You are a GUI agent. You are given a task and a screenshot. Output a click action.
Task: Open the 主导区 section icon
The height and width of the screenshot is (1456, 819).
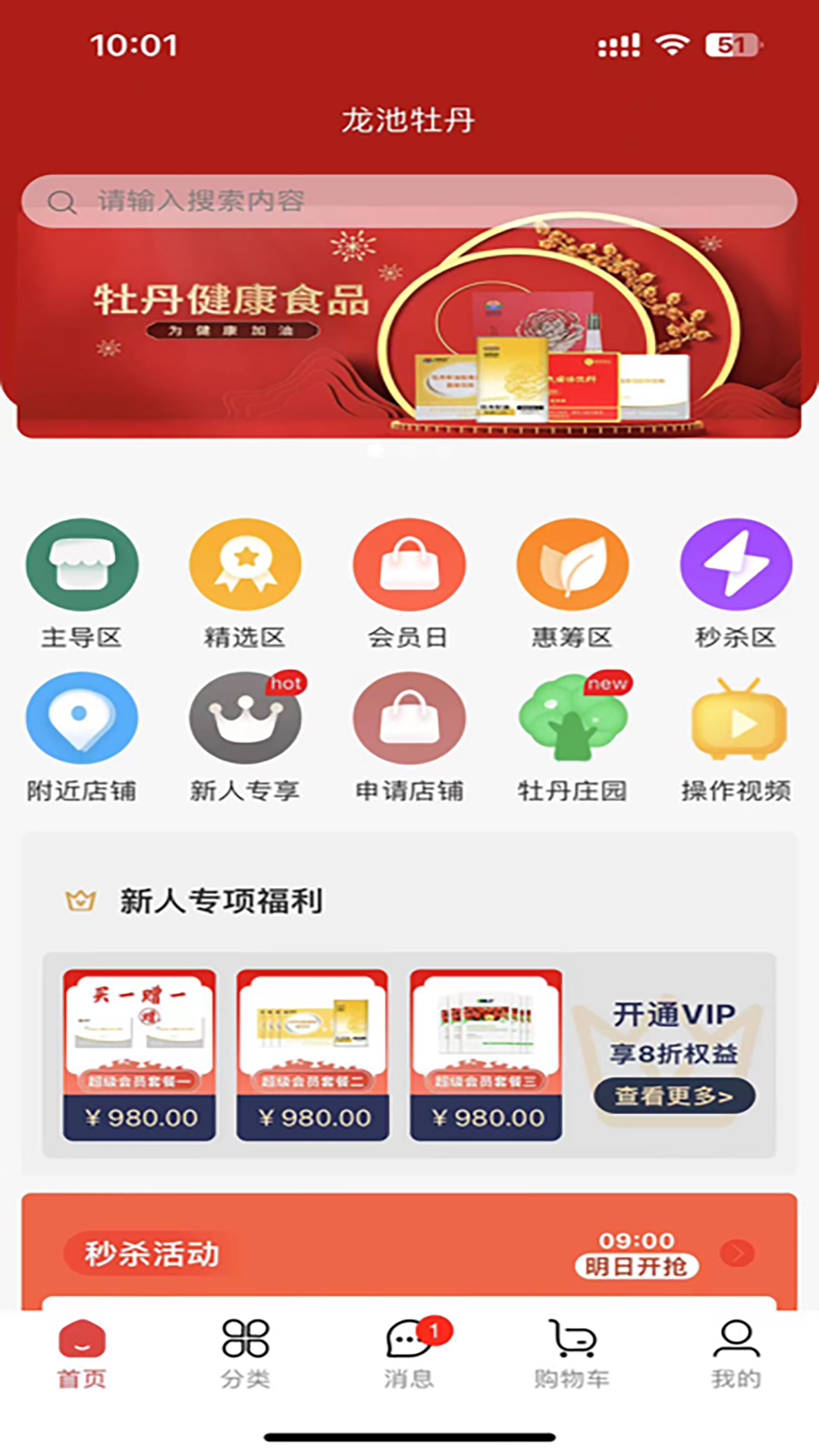click(x=82, y=564)
